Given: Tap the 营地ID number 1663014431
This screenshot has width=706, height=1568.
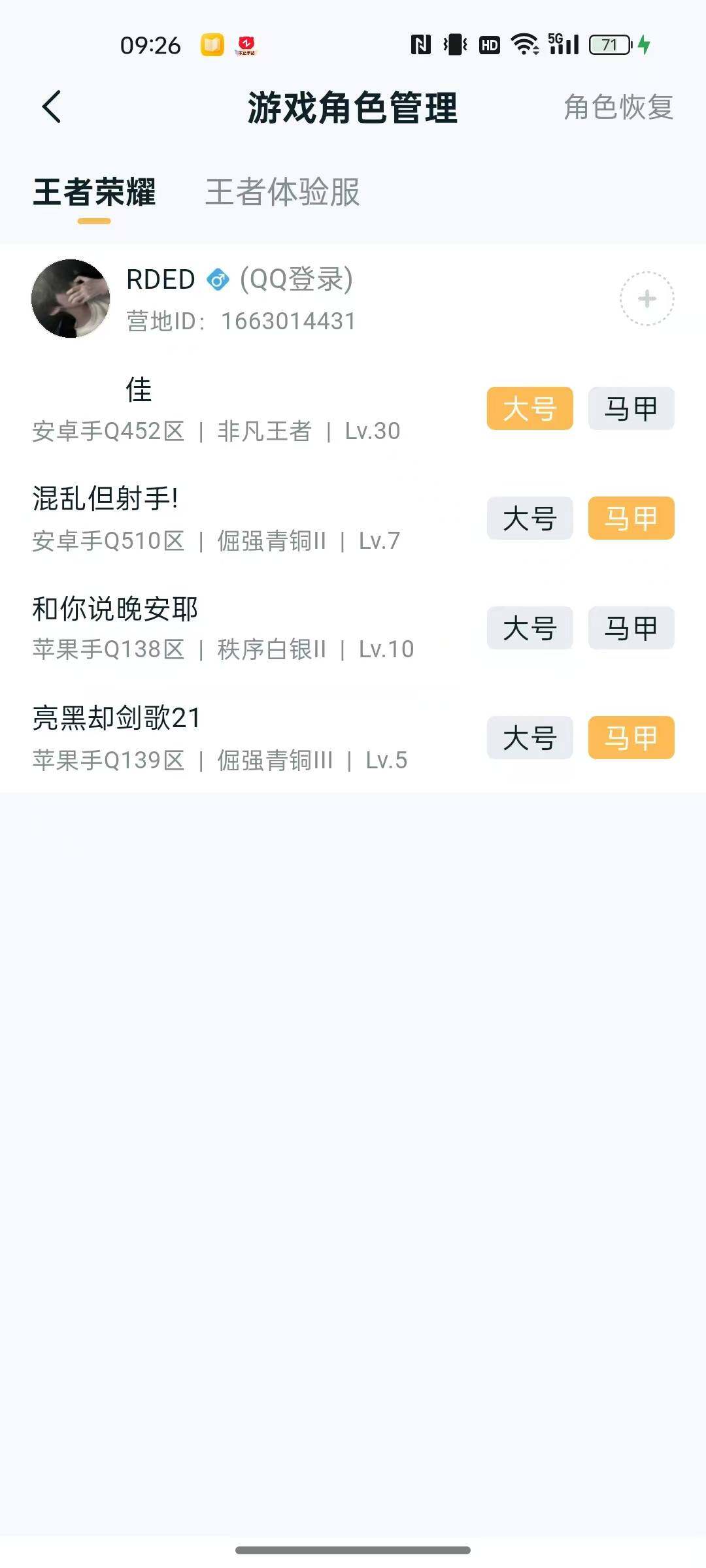Looking at the screenshot, I should coord(288,321).
